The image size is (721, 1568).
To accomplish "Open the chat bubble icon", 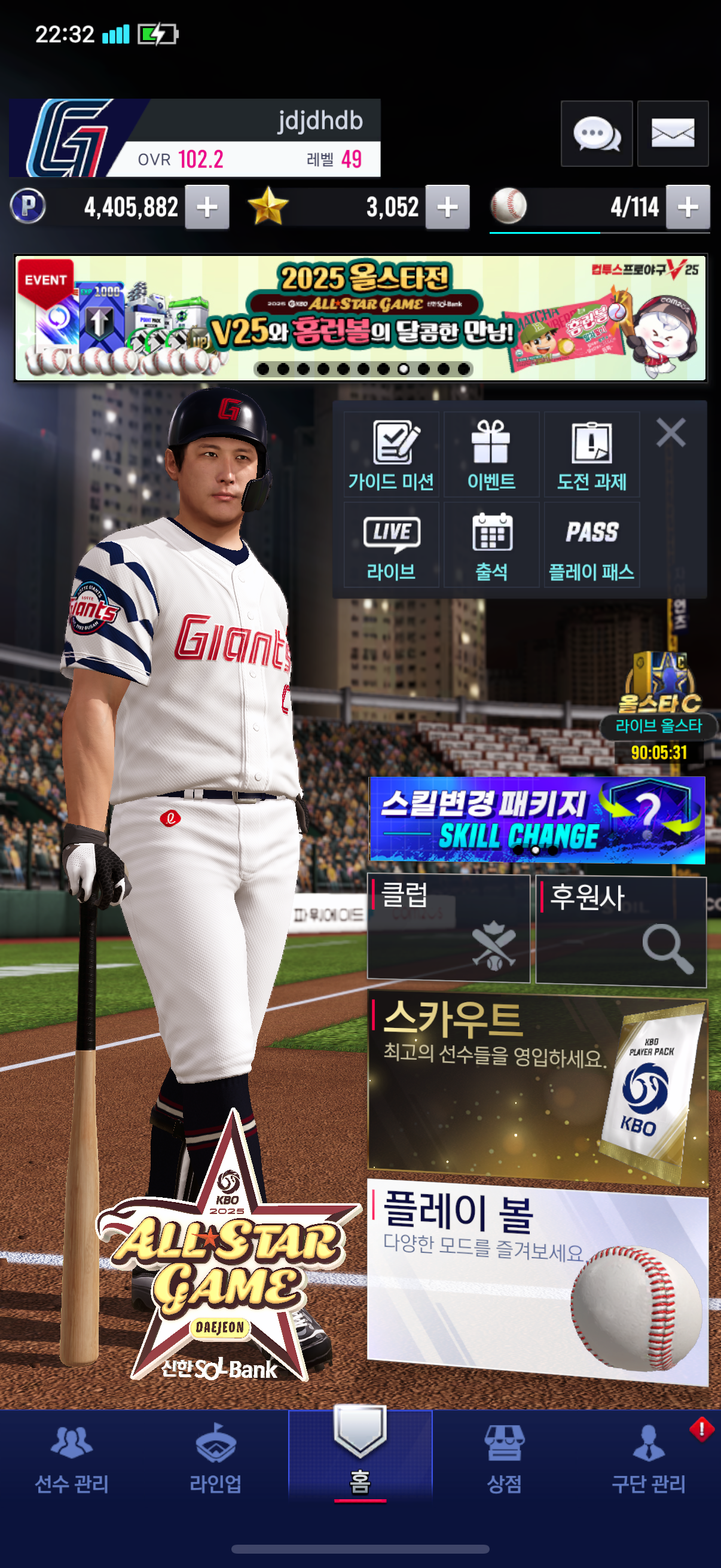I will [x=595, y=133].
